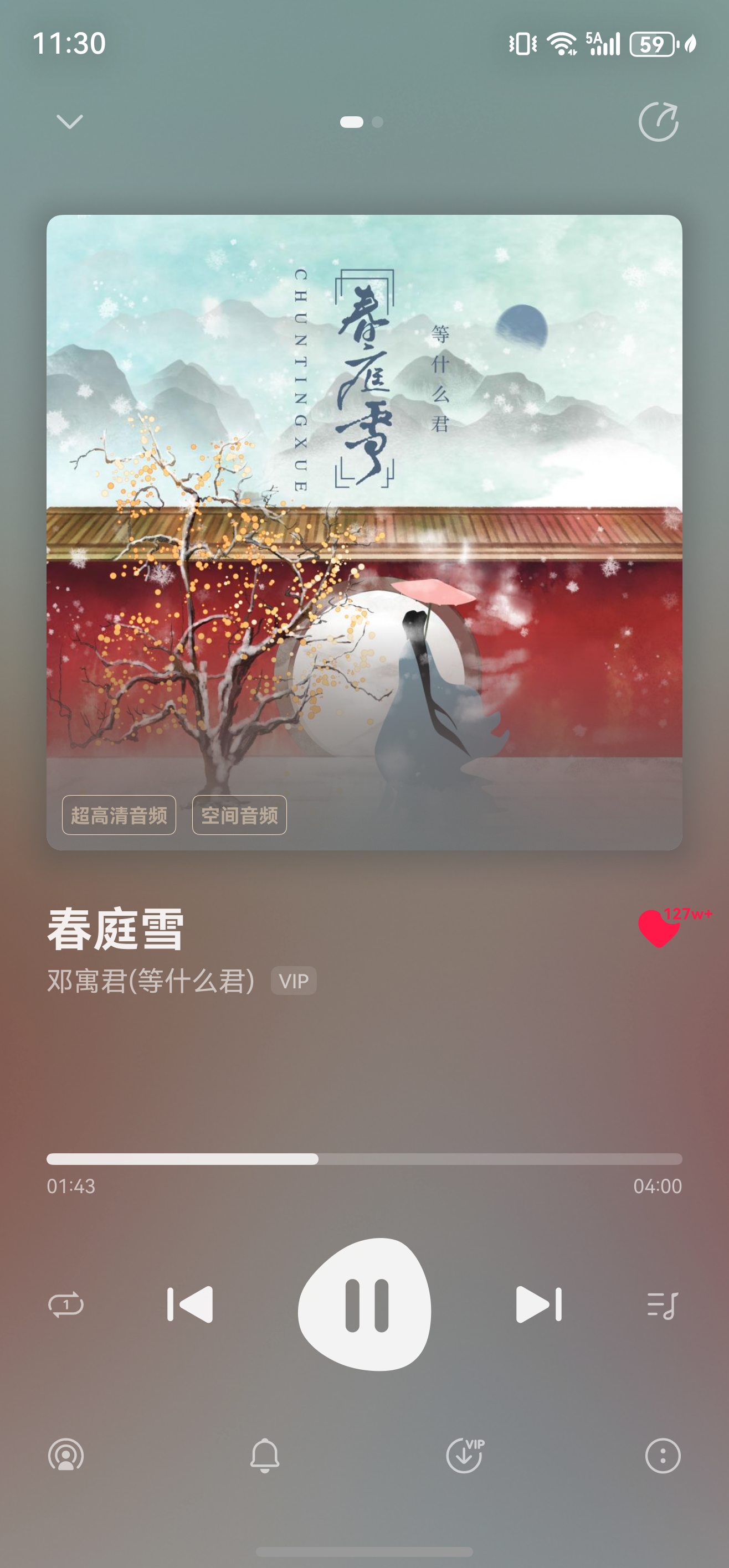Change the repeat mode
Viewport: 729px width, 1568px height.
tap(66, 1304)
